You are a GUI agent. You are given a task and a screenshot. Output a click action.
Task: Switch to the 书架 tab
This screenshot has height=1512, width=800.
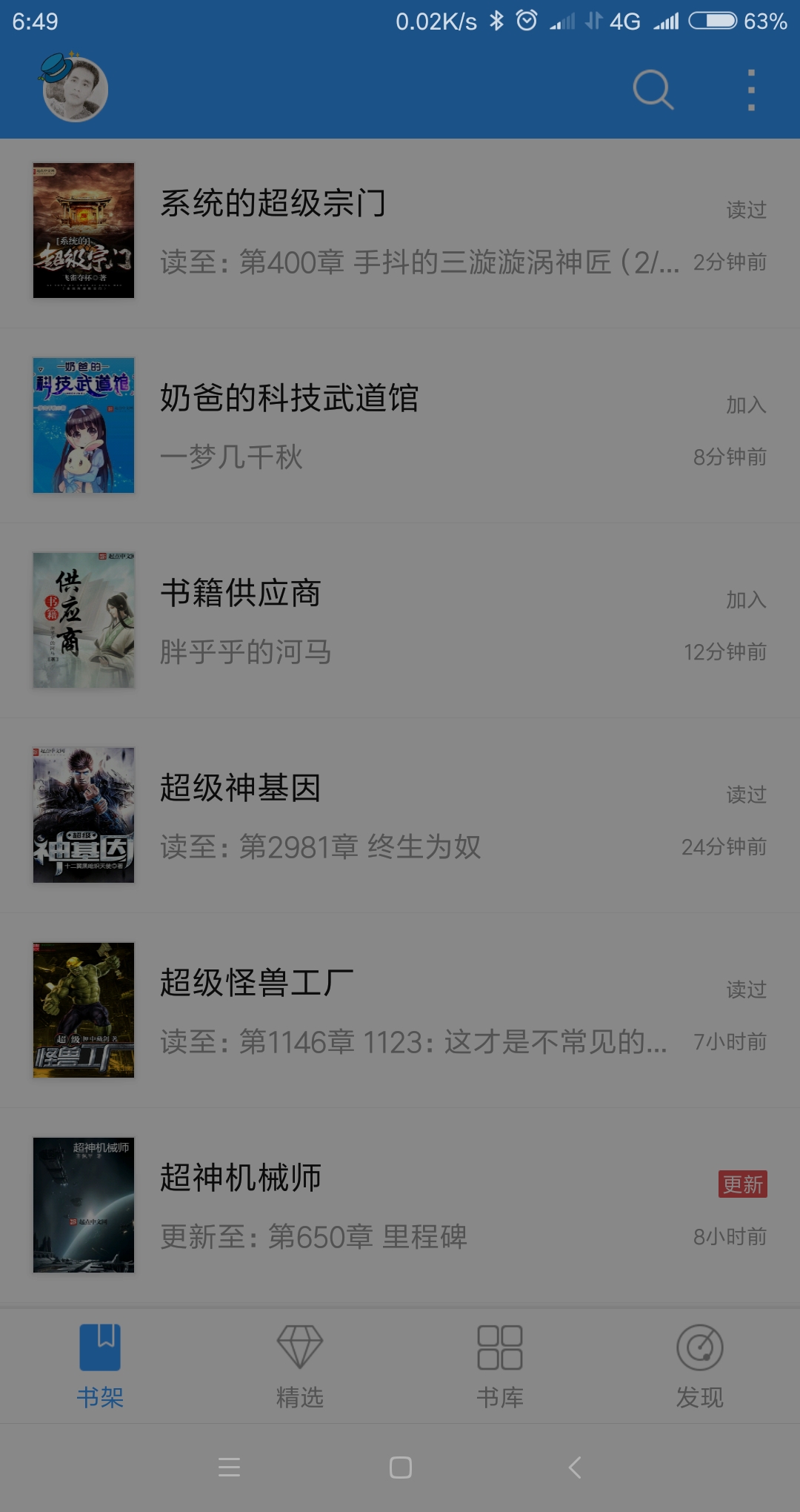point(100,1366)
